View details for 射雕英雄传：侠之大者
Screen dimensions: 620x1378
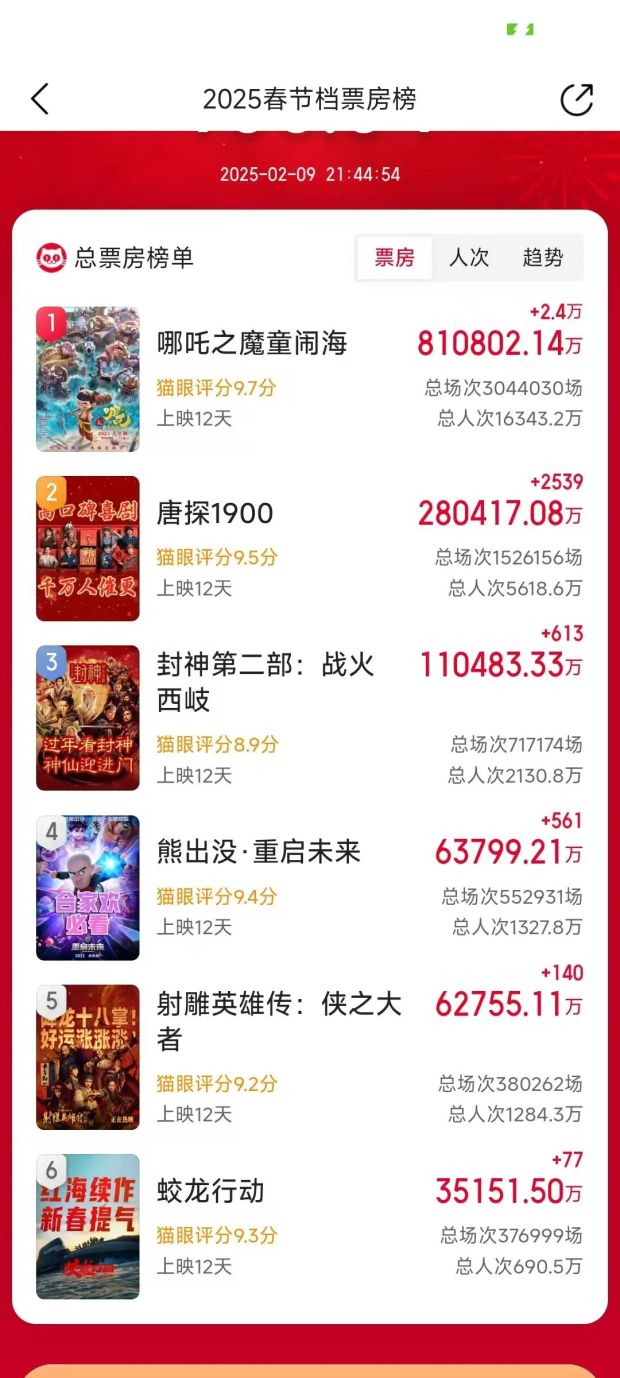tap(278, 1021)
